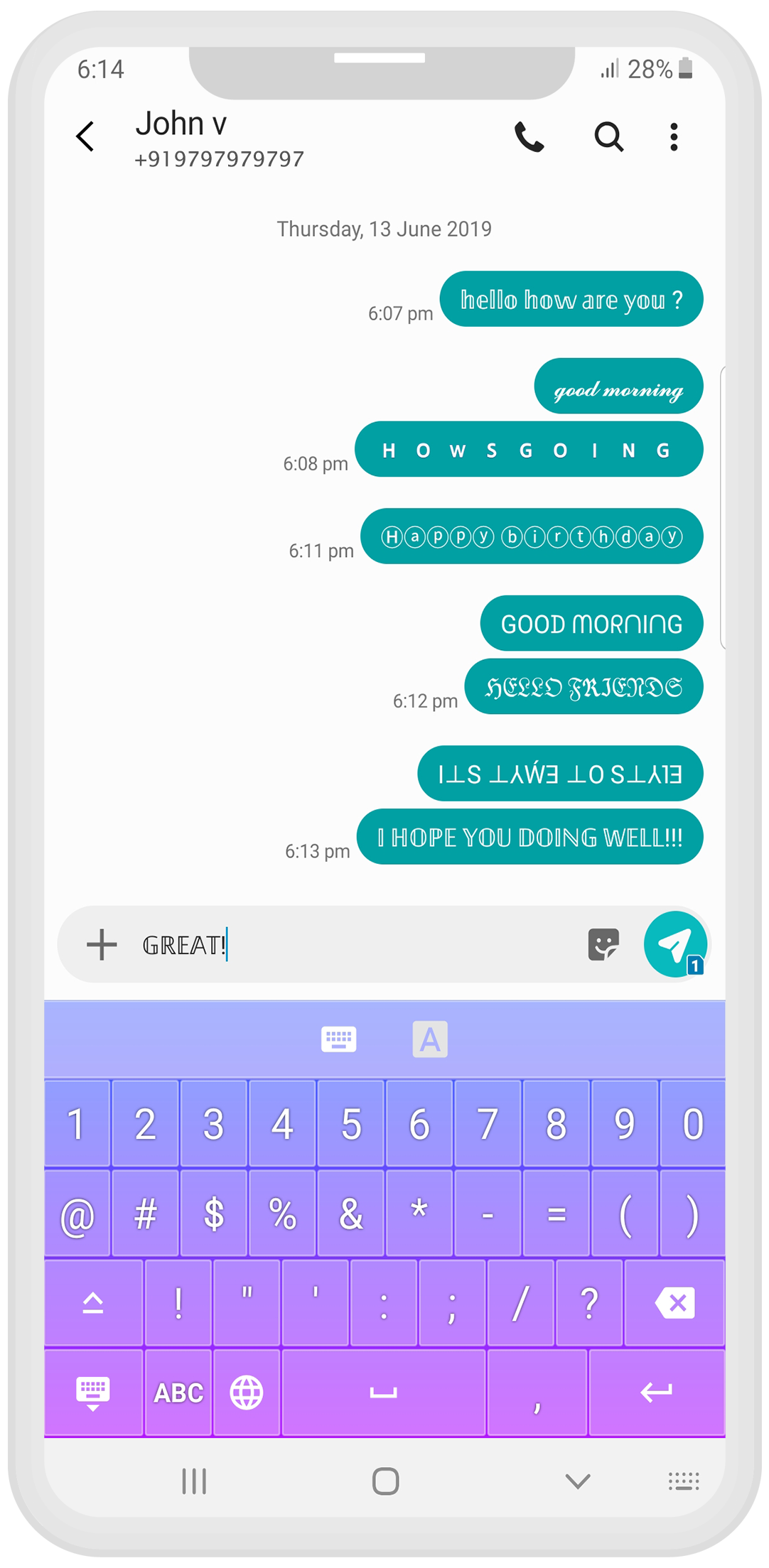Image resolution: width=769 pixels, height=1568 pixels.
Task: Switch keyboard back to ABC letters
Action: (x=178, y=1393)
